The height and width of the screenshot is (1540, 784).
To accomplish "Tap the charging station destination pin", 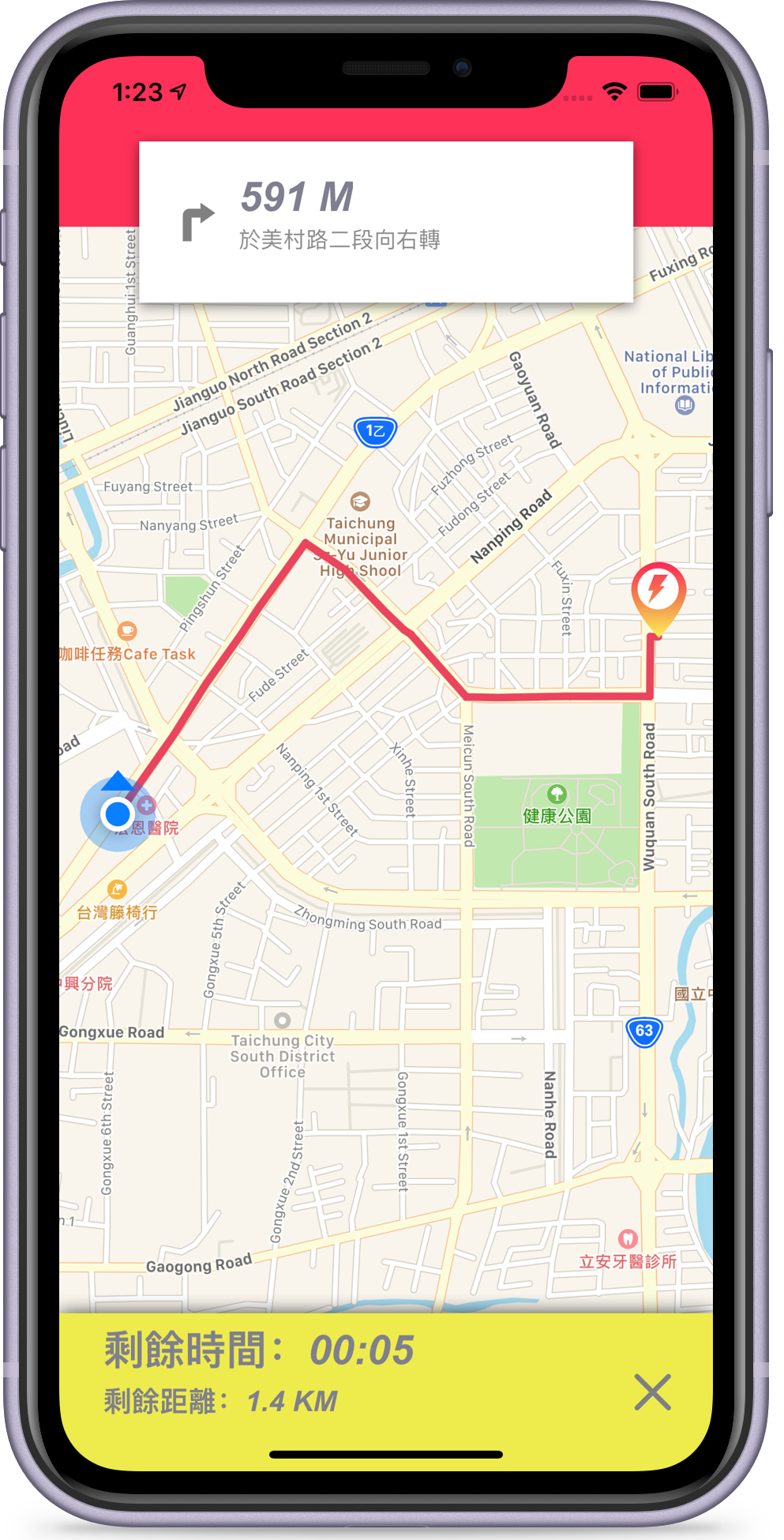I will coord(658,591).
